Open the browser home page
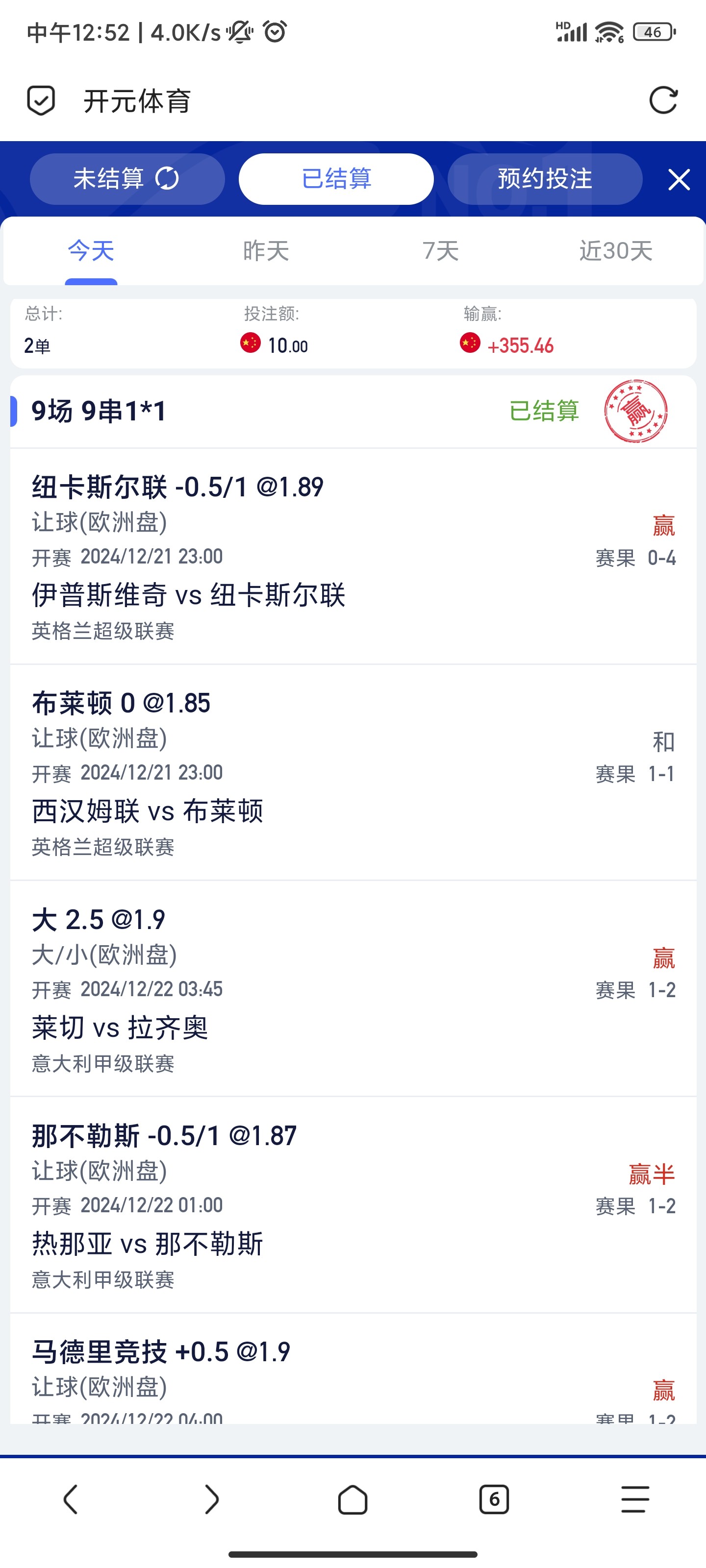 coord(353,1498)
